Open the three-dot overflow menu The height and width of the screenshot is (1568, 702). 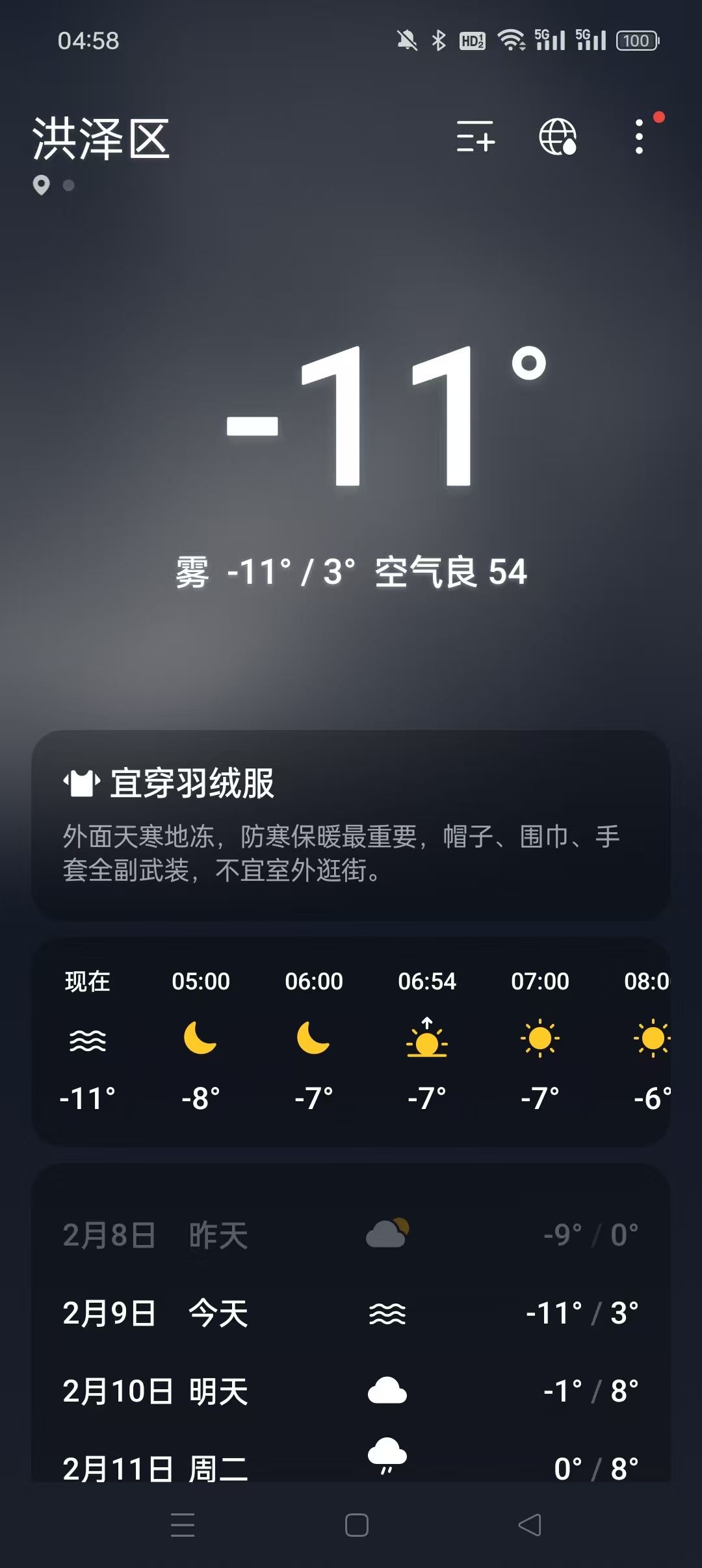click(x=640, y=137)
